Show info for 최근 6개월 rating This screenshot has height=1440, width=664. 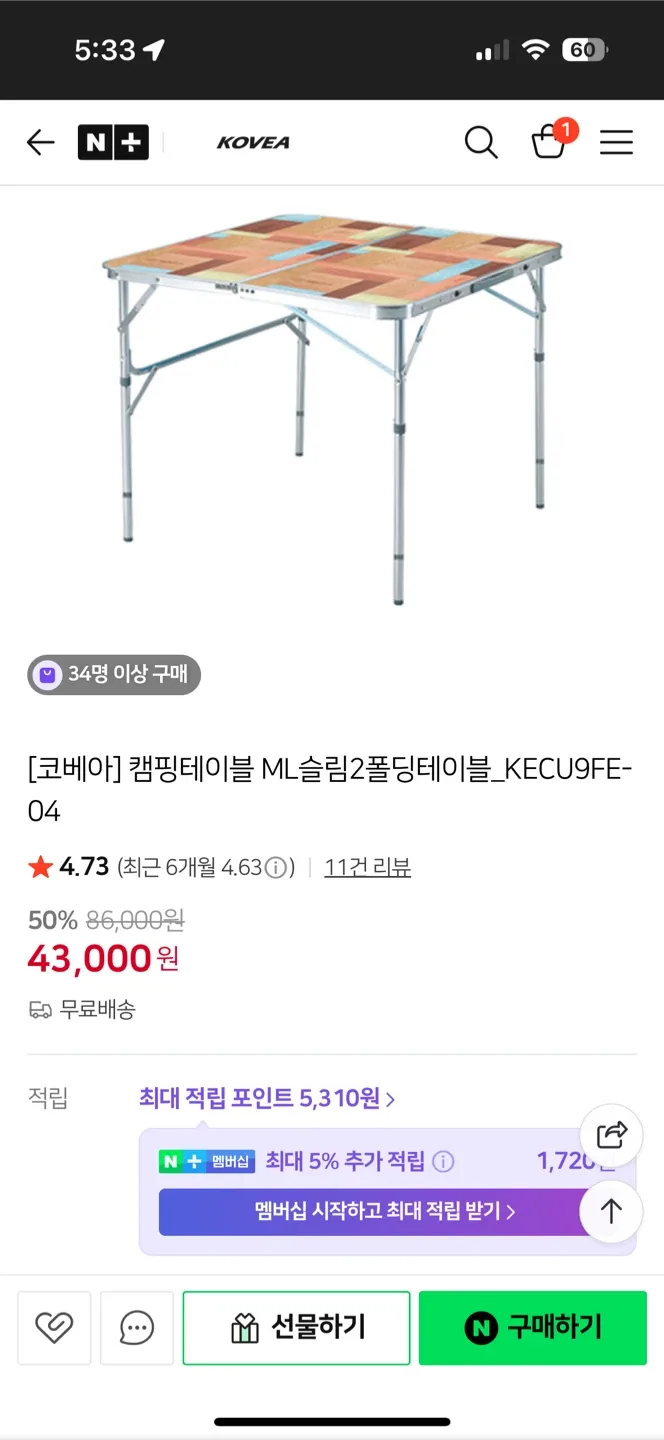tap(277, 867)
